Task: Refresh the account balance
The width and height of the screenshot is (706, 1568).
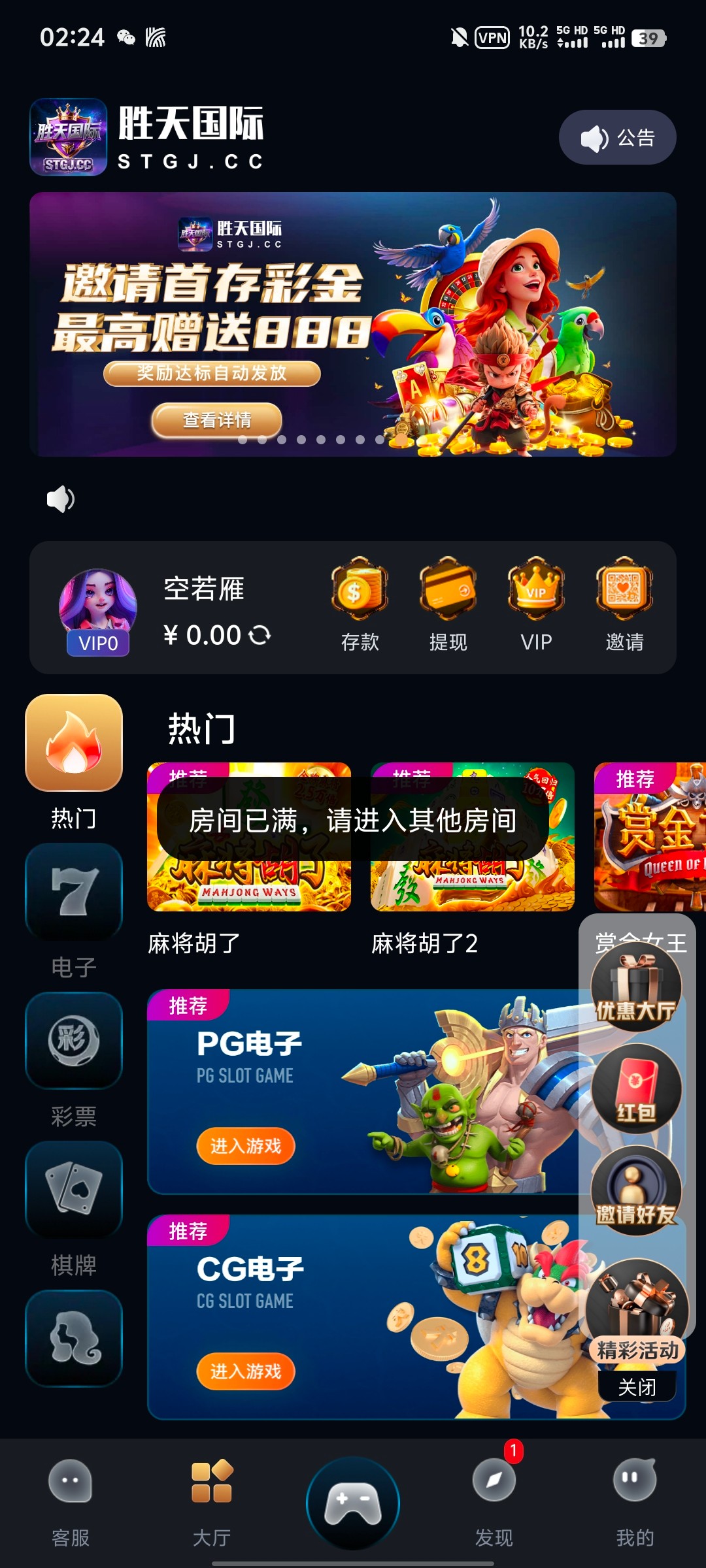Action: (x=260, y=635)
